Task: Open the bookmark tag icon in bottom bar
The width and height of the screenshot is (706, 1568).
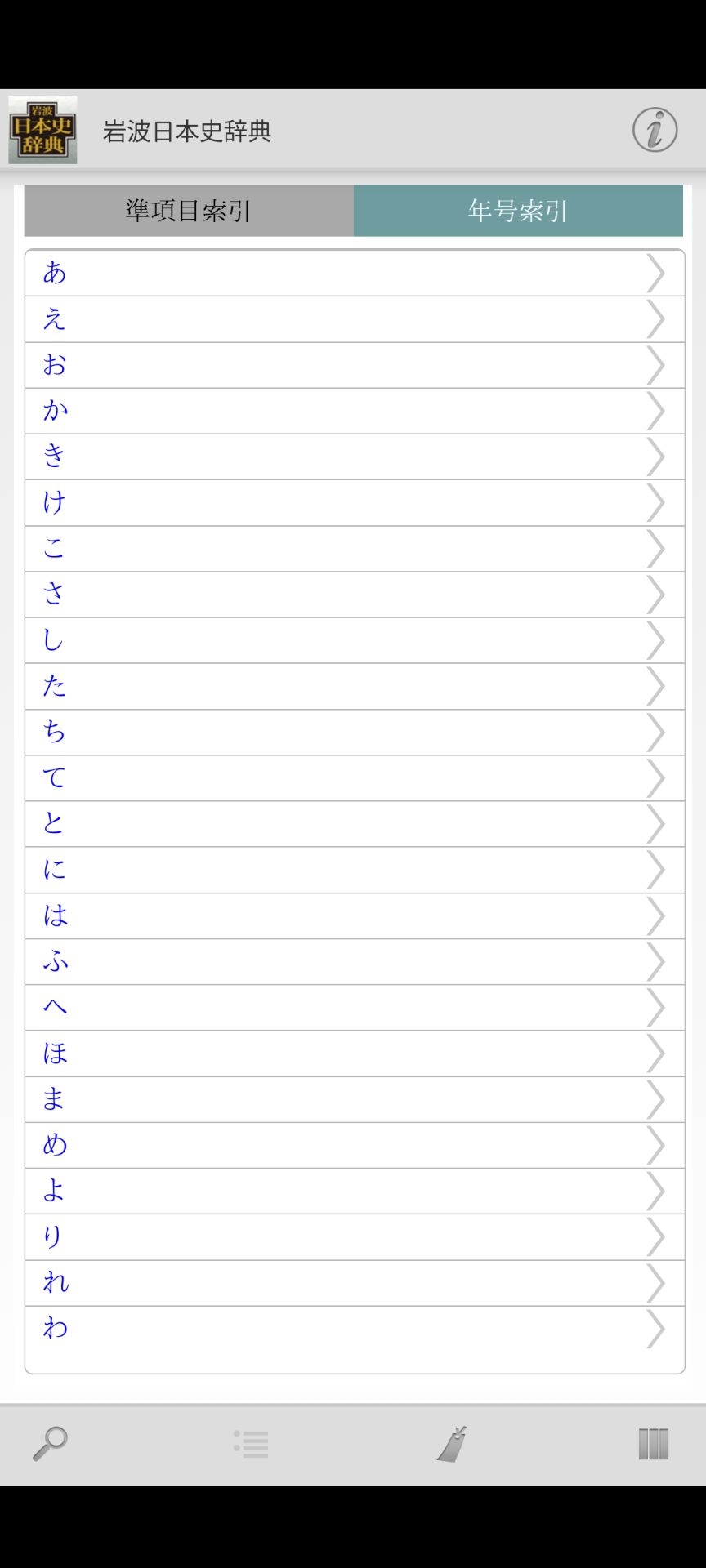Action: pyautogui.click(x=452, y=1443)
